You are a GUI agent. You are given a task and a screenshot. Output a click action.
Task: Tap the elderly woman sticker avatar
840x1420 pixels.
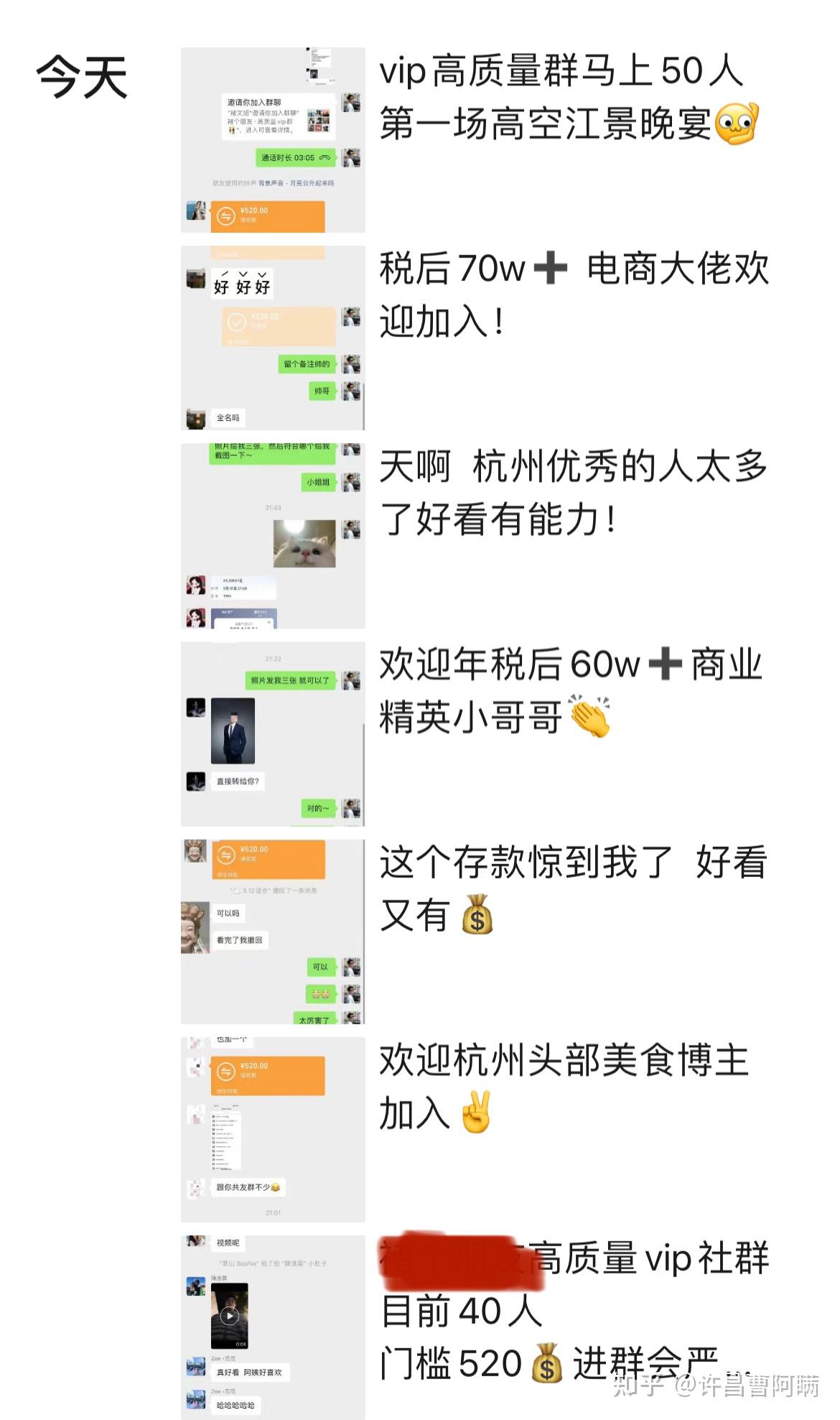coord(195,927)
